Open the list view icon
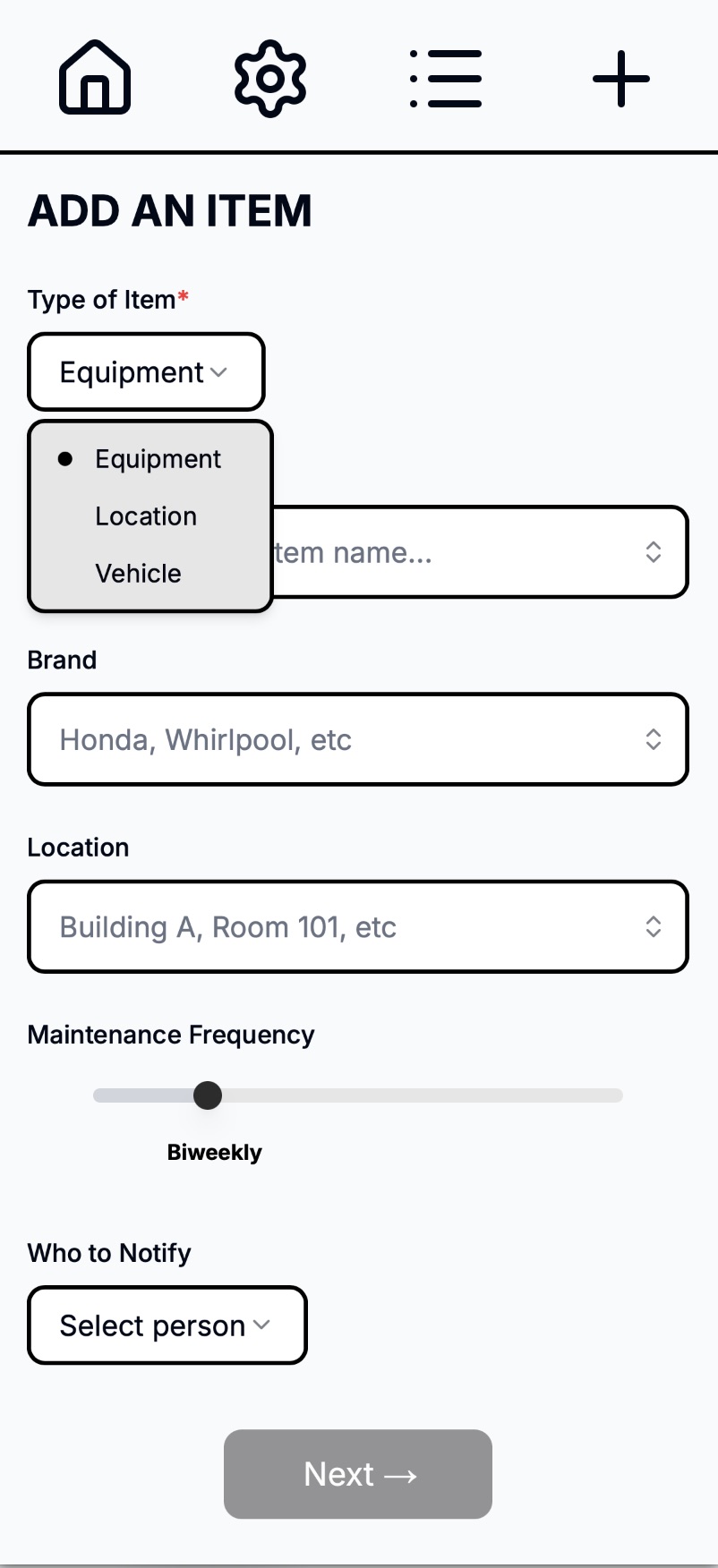718x1568 pixels. click(x=445, y=78)
